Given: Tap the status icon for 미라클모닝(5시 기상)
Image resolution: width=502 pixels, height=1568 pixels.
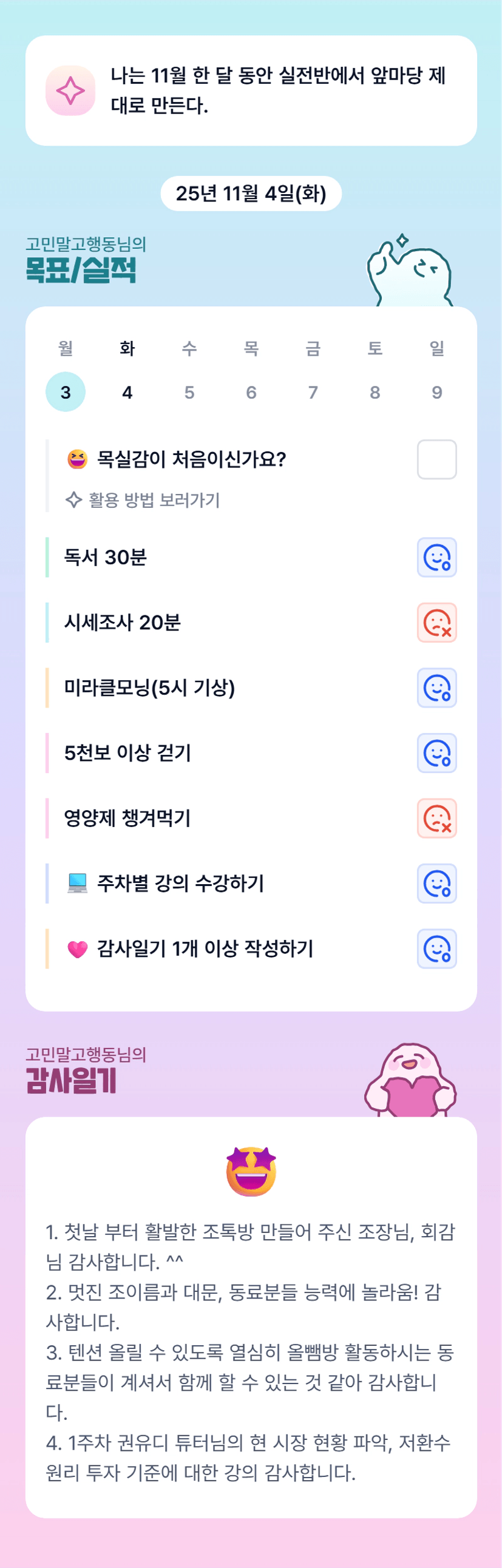Looking at the screenshot, I should click(437, 688).
